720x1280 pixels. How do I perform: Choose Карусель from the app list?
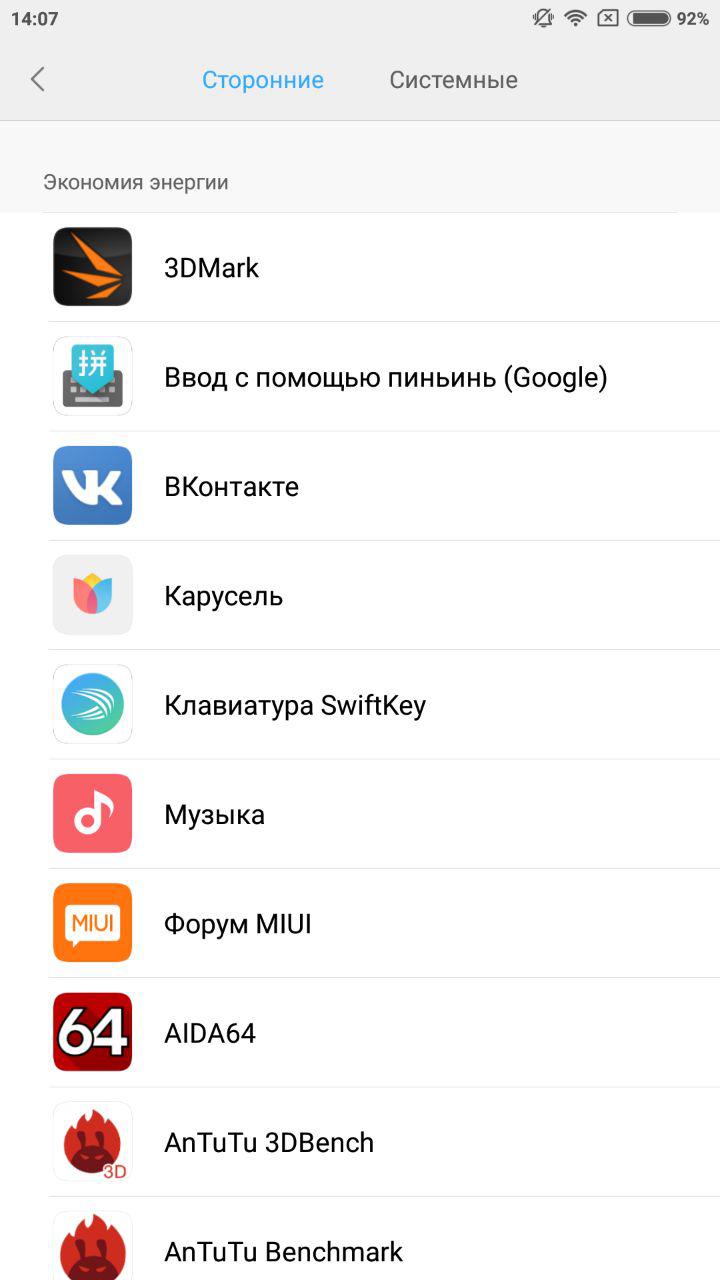click(360, 595)
